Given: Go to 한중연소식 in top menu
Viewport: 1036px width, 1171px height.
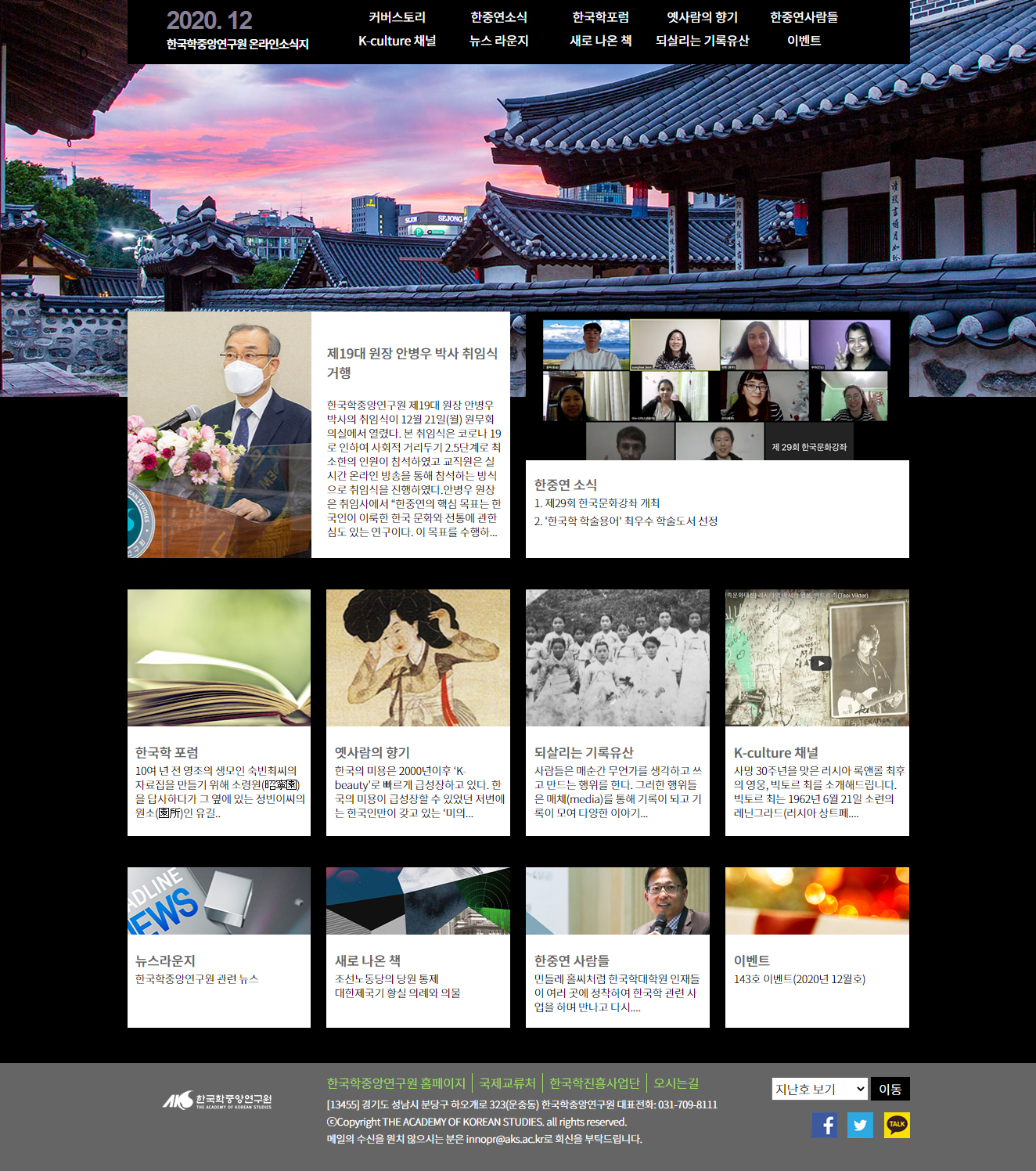Looking at the screenshot, I should pos(498,17).
